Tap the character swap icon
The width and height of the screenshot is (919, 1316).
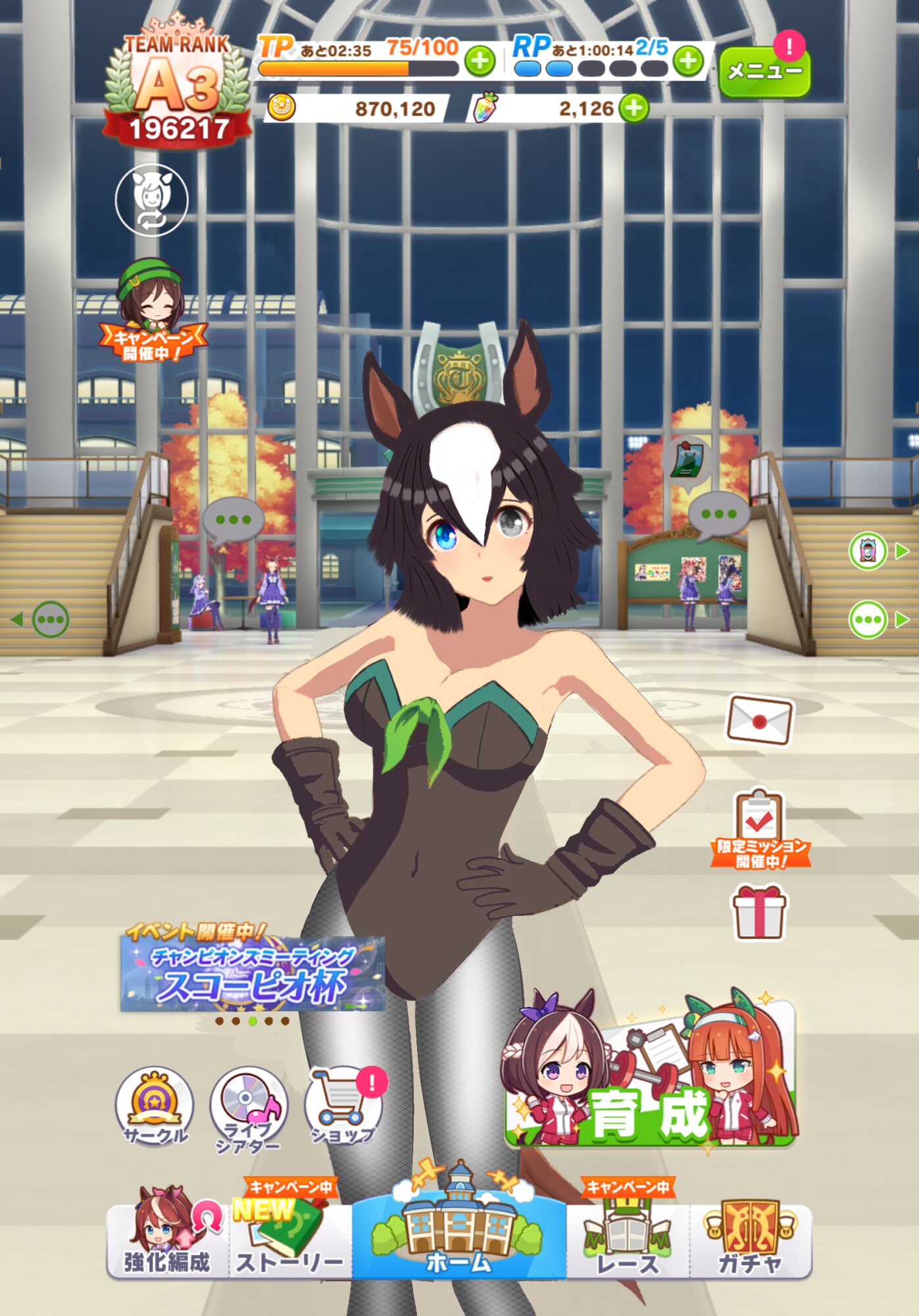click(x=151, y=200)
